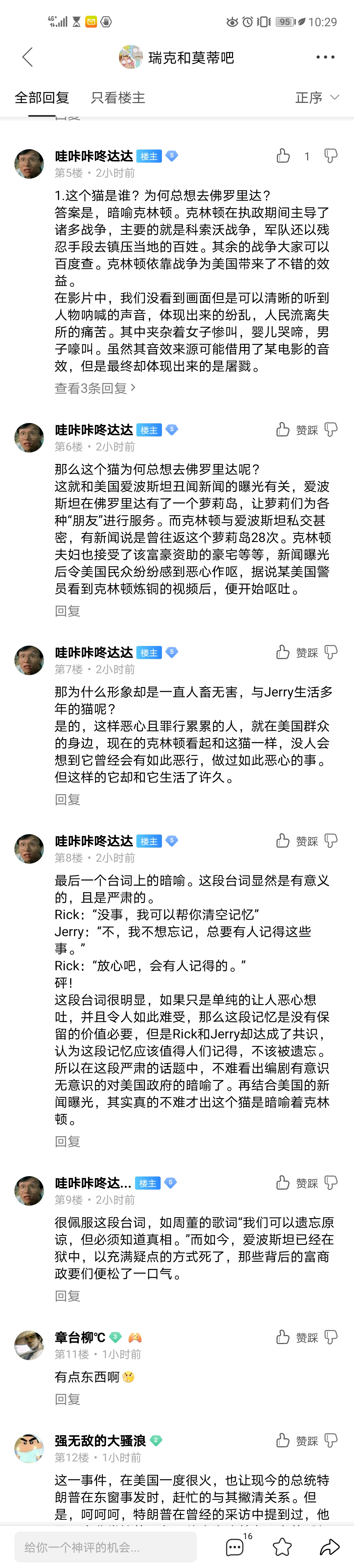Viewport: 354px width, 1568px height.
Task: Open the 瑞克和莫蒂吧 forum title
Action: tap(191, 57)
